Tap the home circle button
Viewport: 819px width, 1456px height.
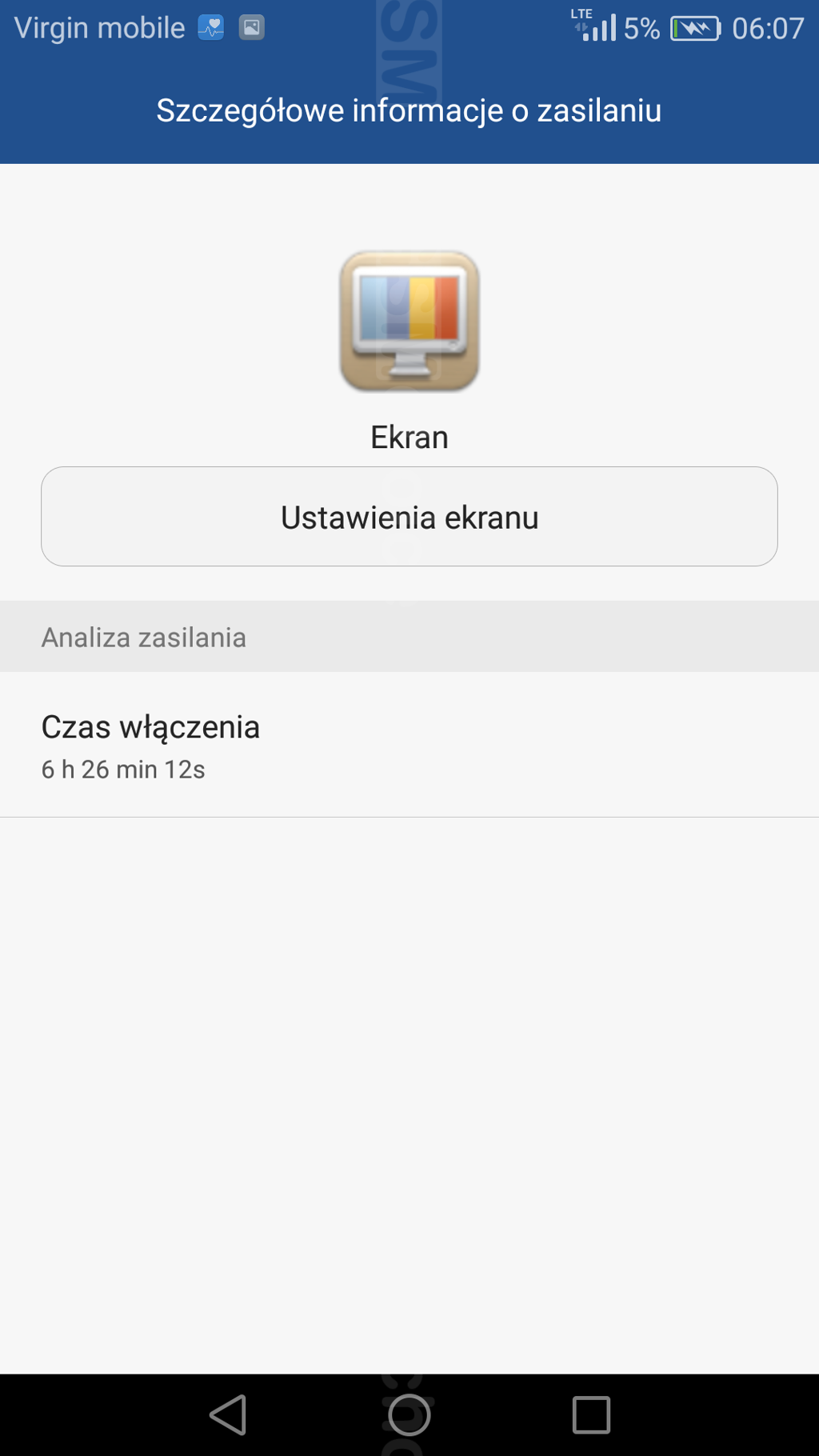tap(409, 1414)
